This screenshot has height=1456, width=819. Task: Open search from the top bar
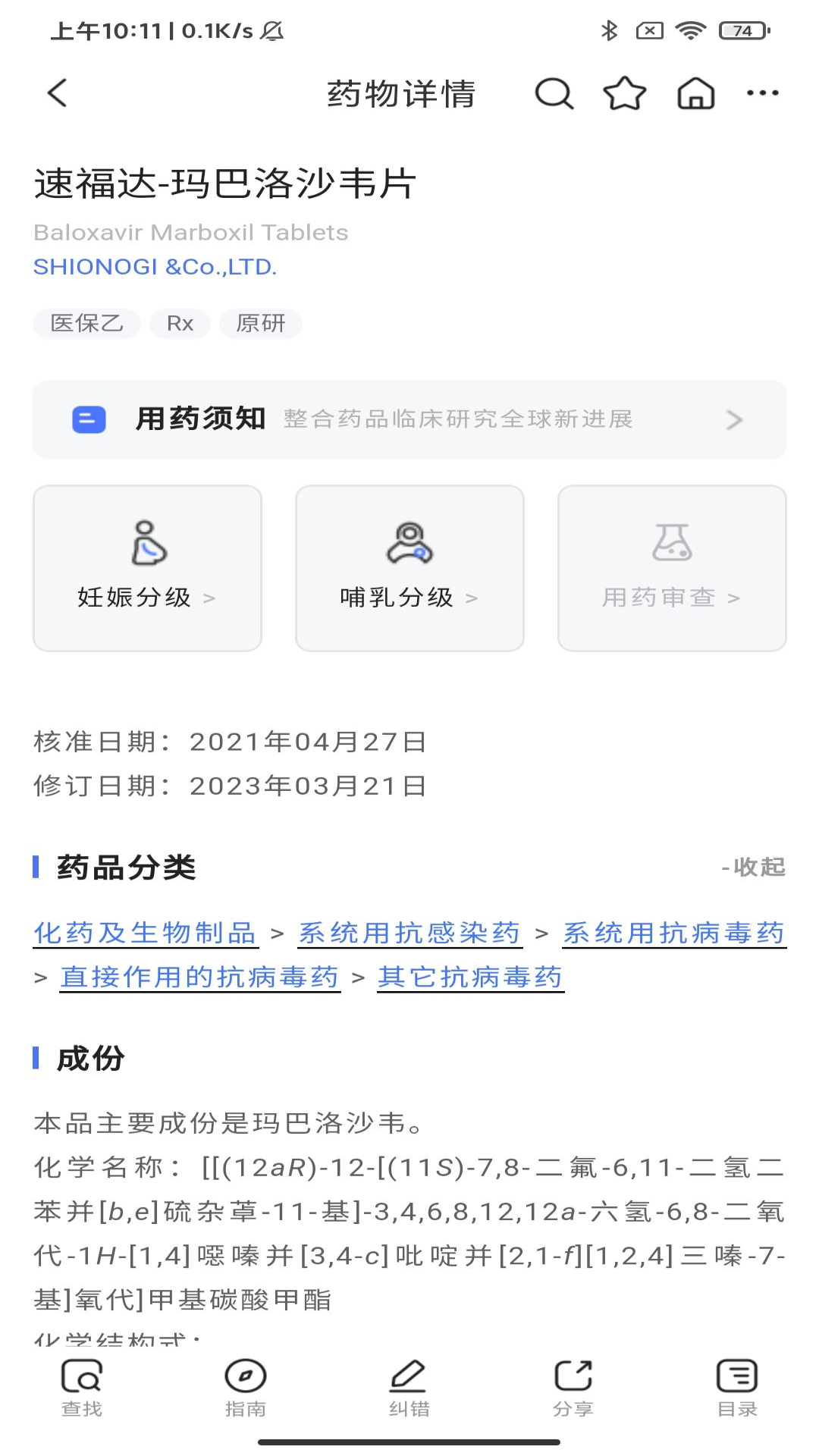tap(554, 93)
